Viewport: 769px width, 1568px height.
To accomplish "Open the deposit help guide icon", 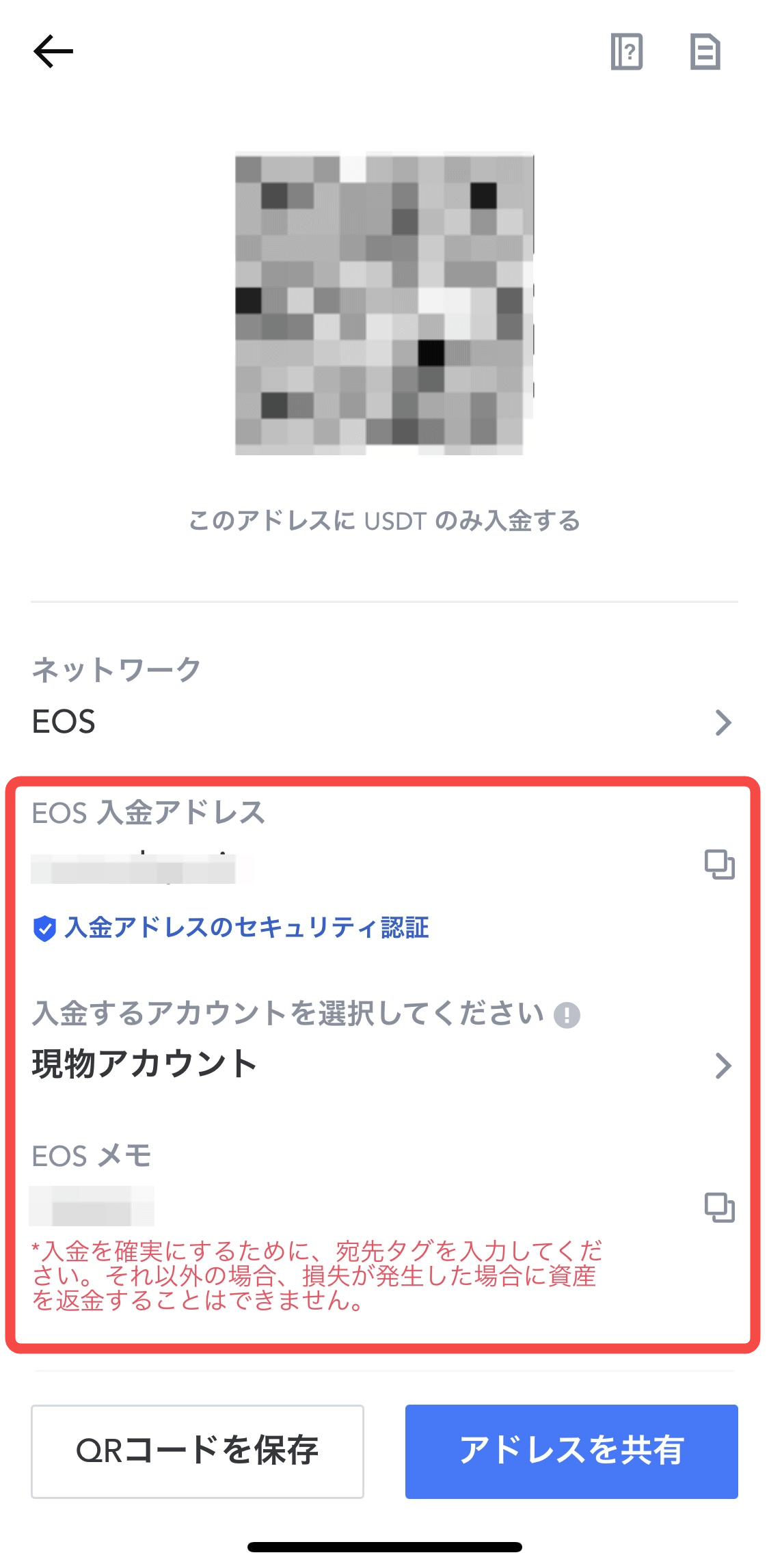I will (x=626, y=52).
